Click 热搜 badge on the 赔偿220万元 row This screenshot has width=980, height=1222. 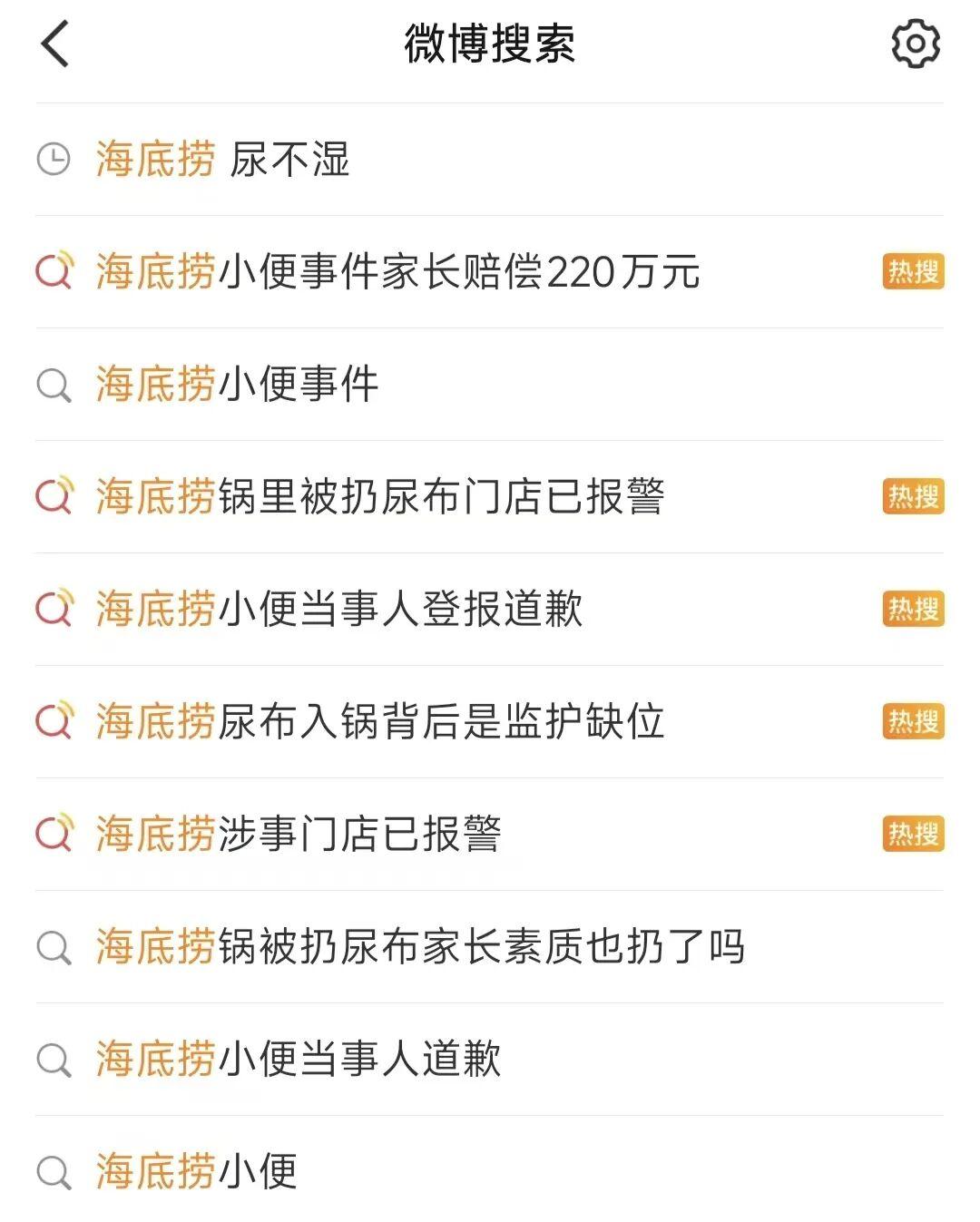[912, 269]
